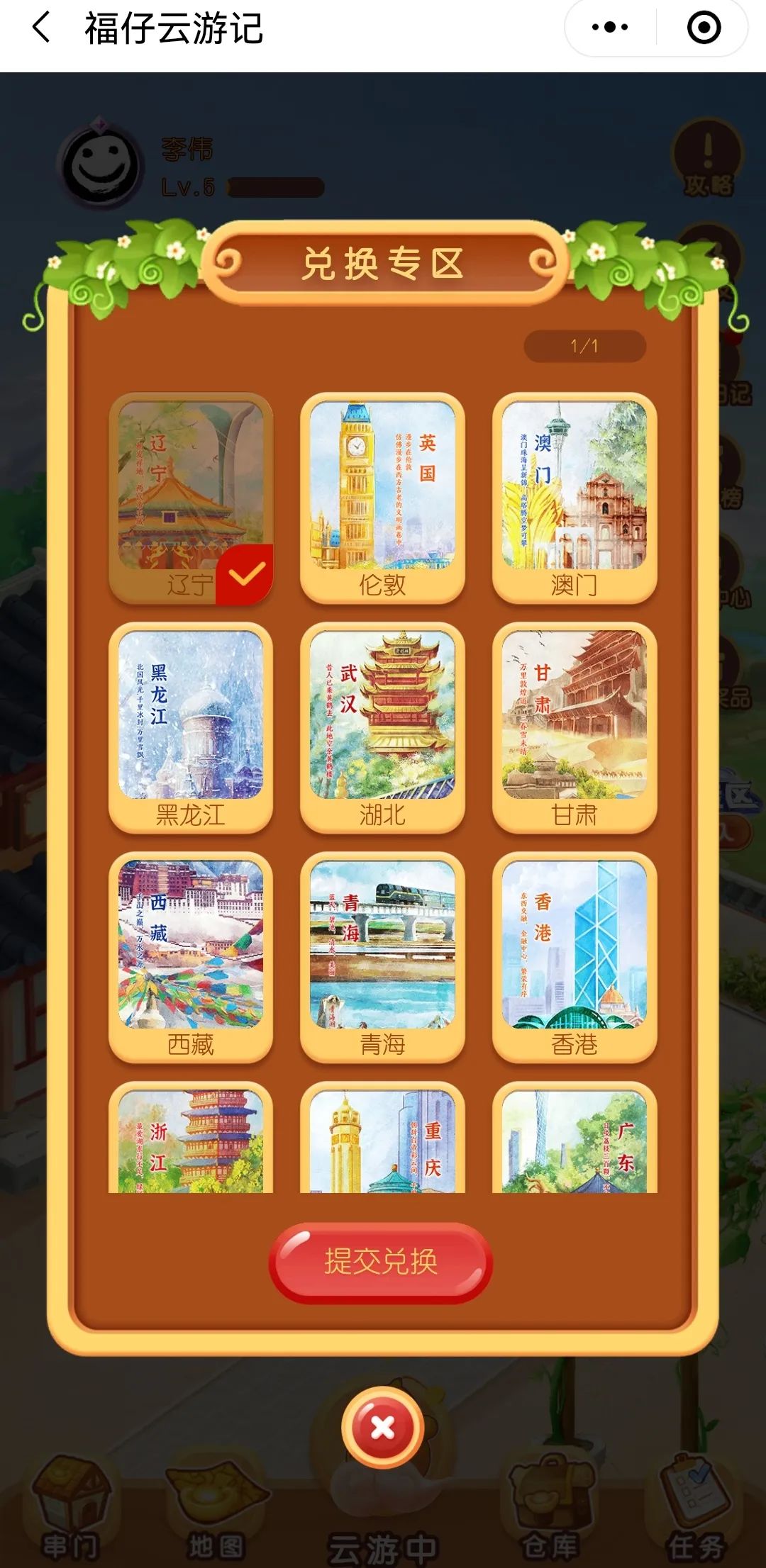Image resolution: width=766 pixels, height=1568 pixels.
Task: Choose the 澳门 card
Action: [574, 498]
